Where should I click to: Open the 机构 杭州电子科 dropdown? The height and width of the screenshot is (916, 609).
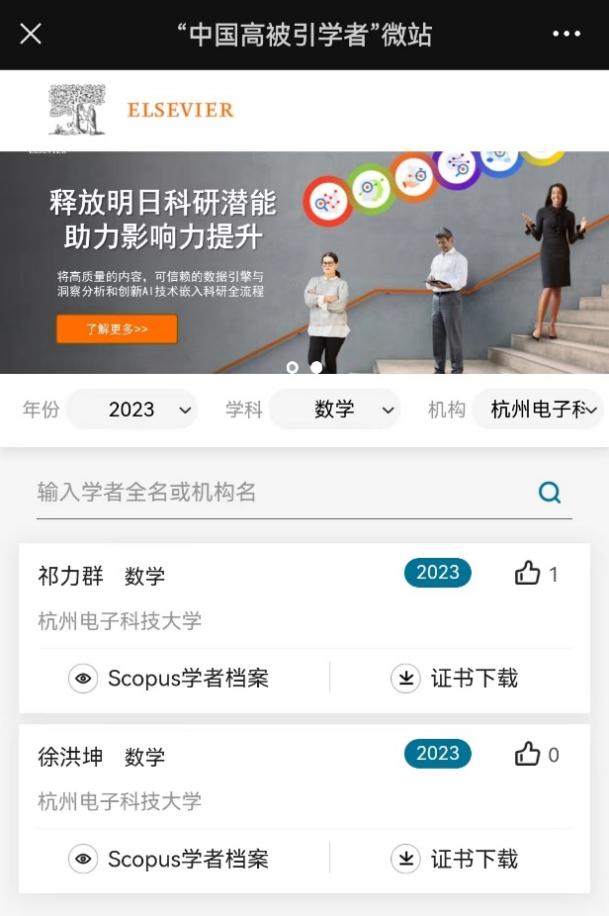click(x=538, y=409)
